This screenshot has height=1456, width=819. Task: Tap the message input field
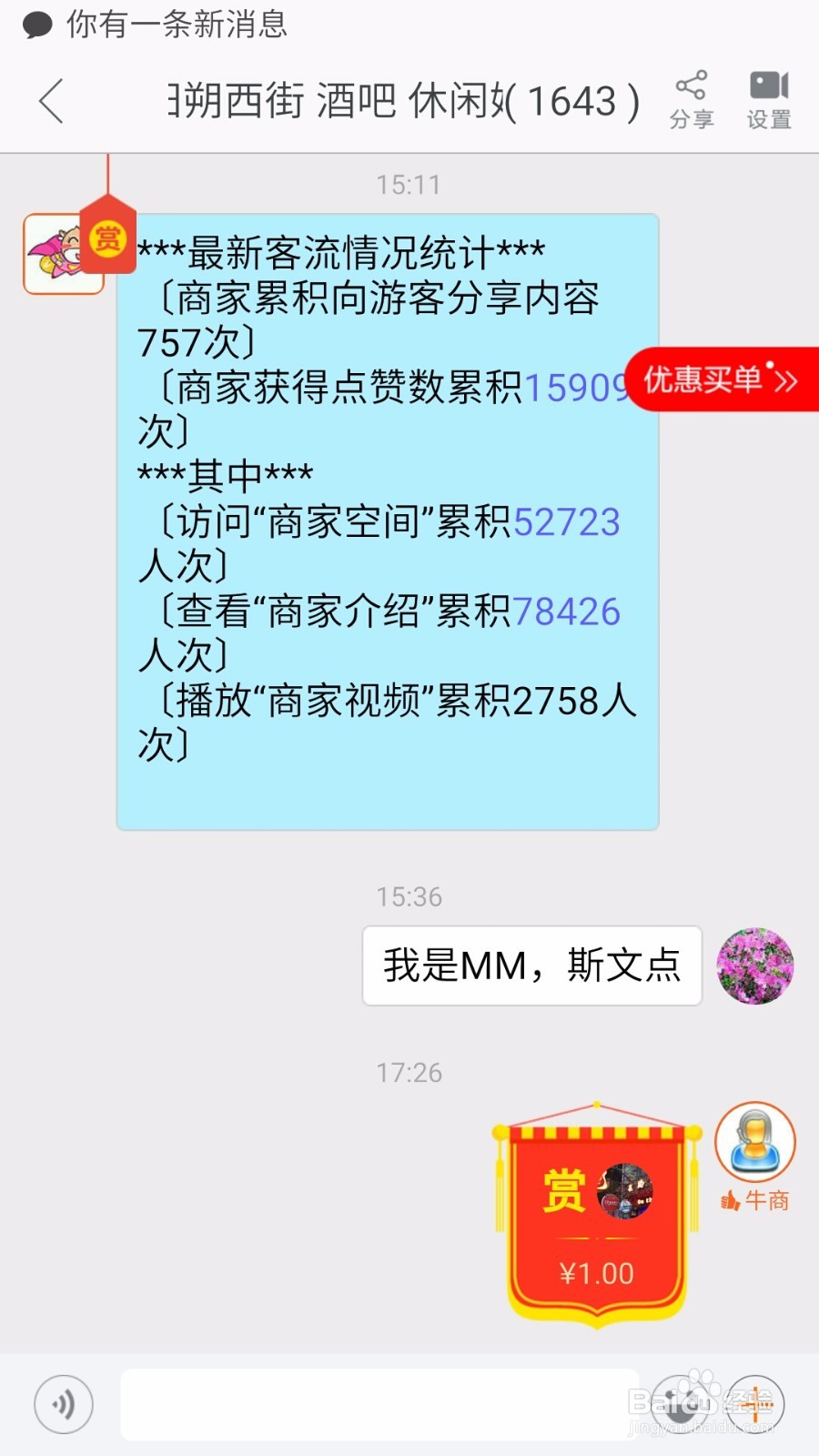(x=382, y=1403)
